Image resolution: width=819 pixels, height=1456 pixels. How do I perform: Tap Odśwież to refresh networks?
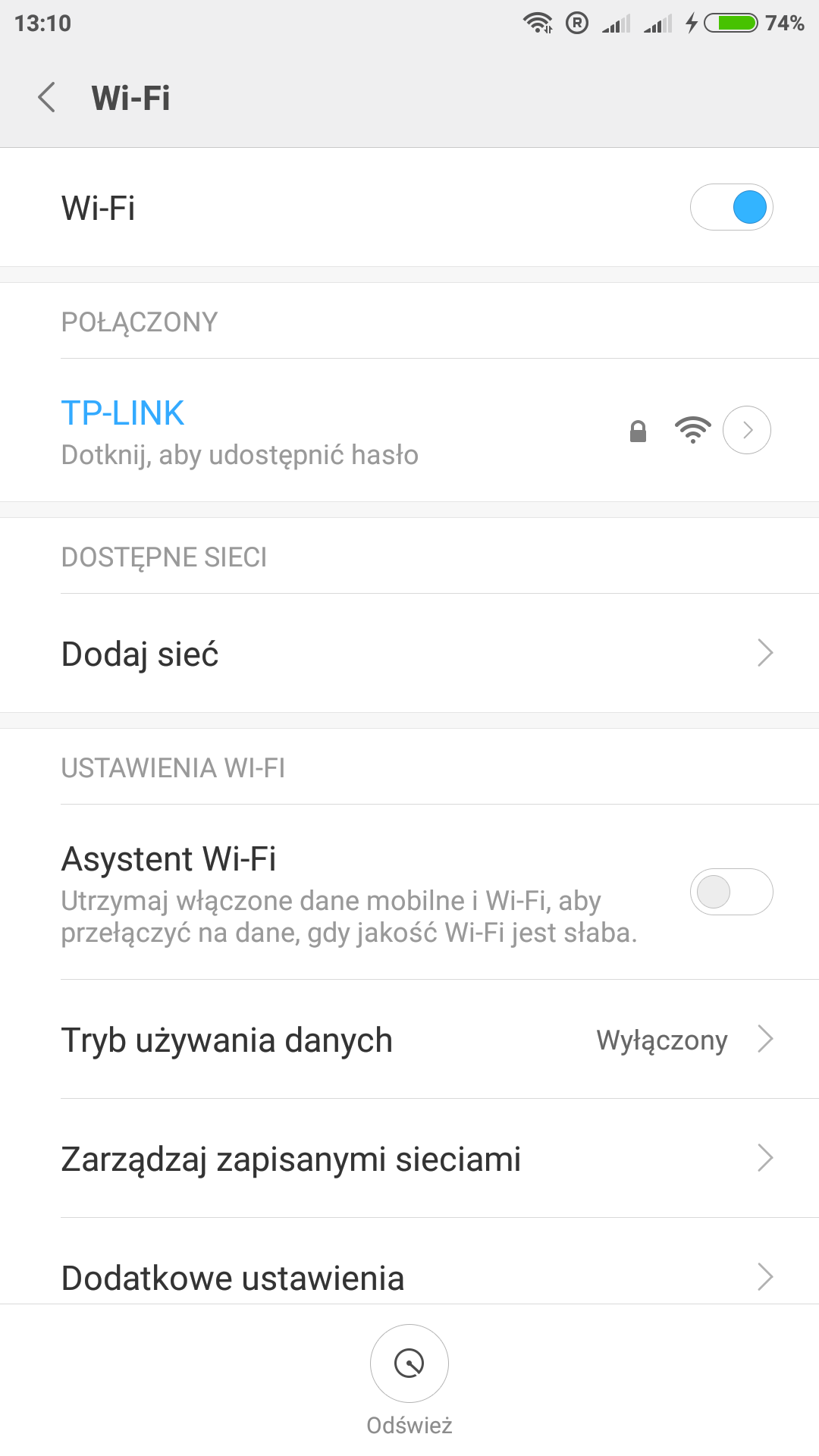(x=409, y=1365)
